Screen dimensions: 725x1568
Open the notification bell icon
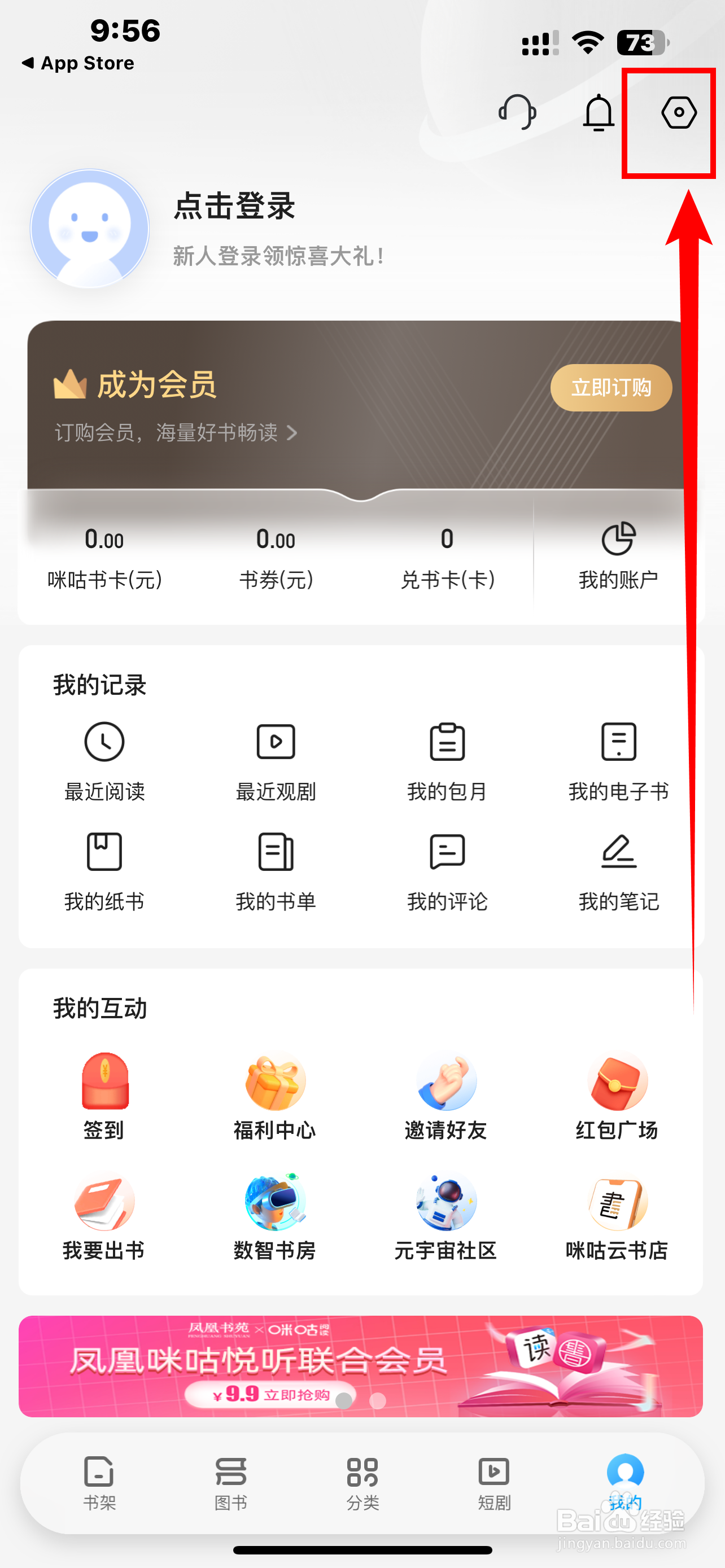(599, 113)
